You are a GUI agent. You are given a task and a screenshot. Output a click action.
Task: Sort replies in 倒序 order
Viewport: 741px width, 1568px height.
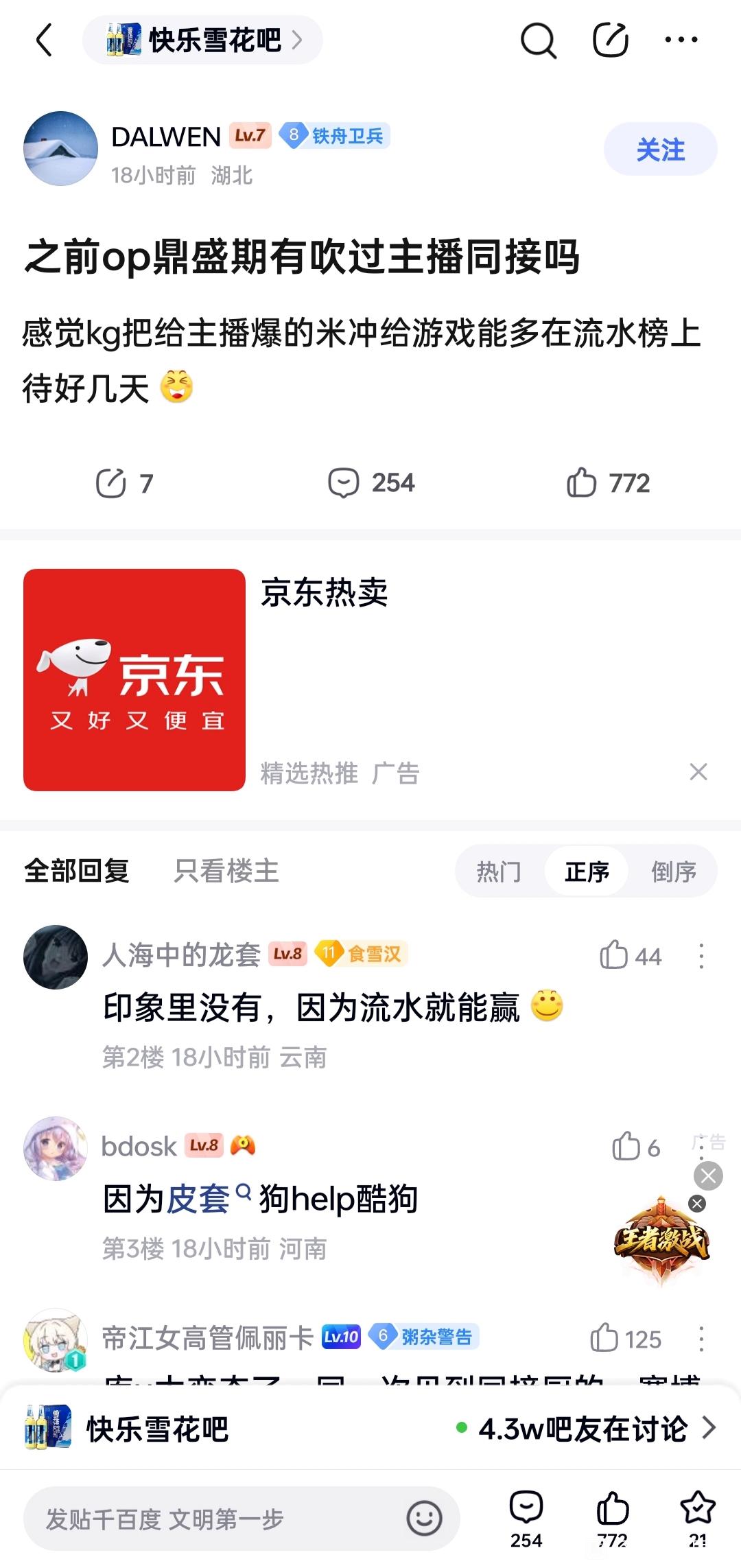point(673,871)
